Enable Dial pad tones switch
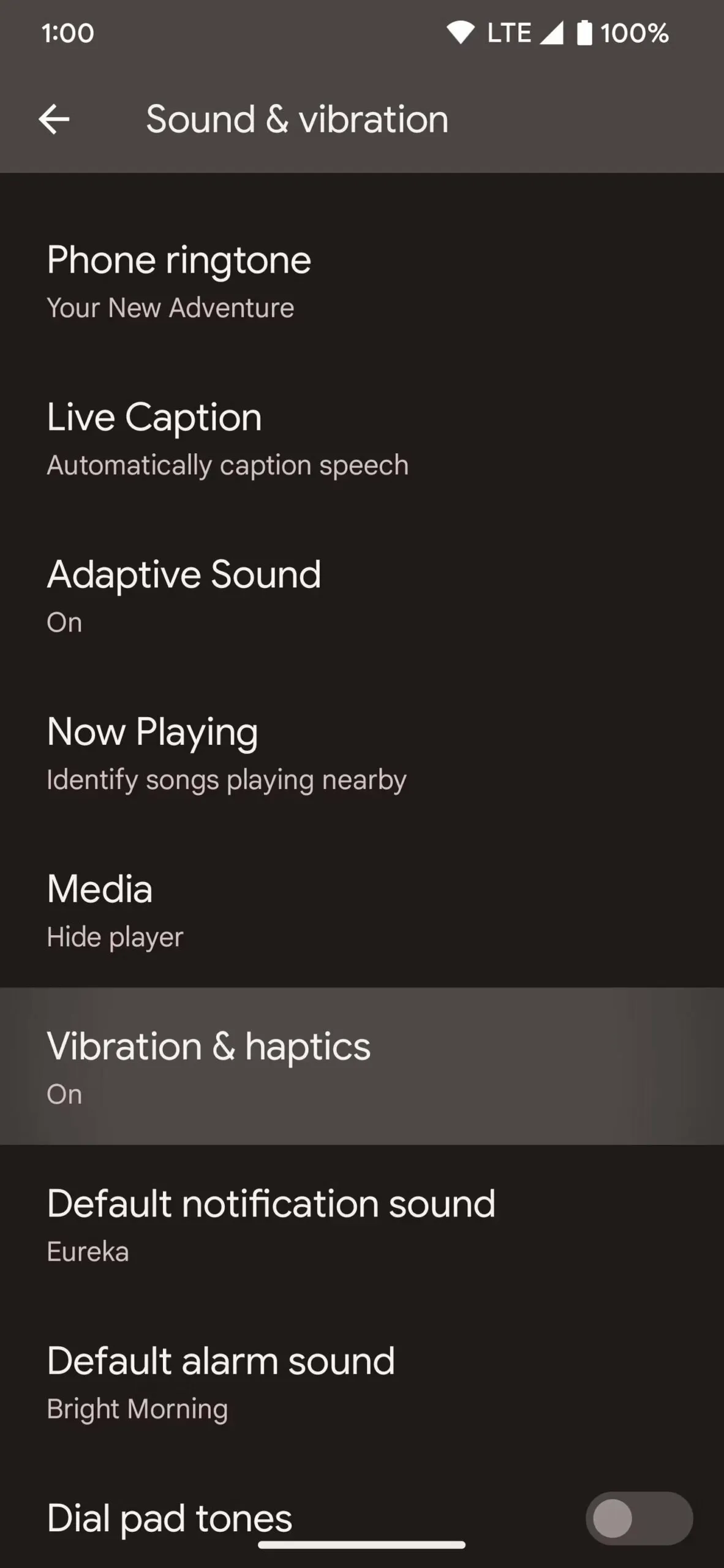724x1568 pixels. pyautogui.click(x=638, y=1518)
